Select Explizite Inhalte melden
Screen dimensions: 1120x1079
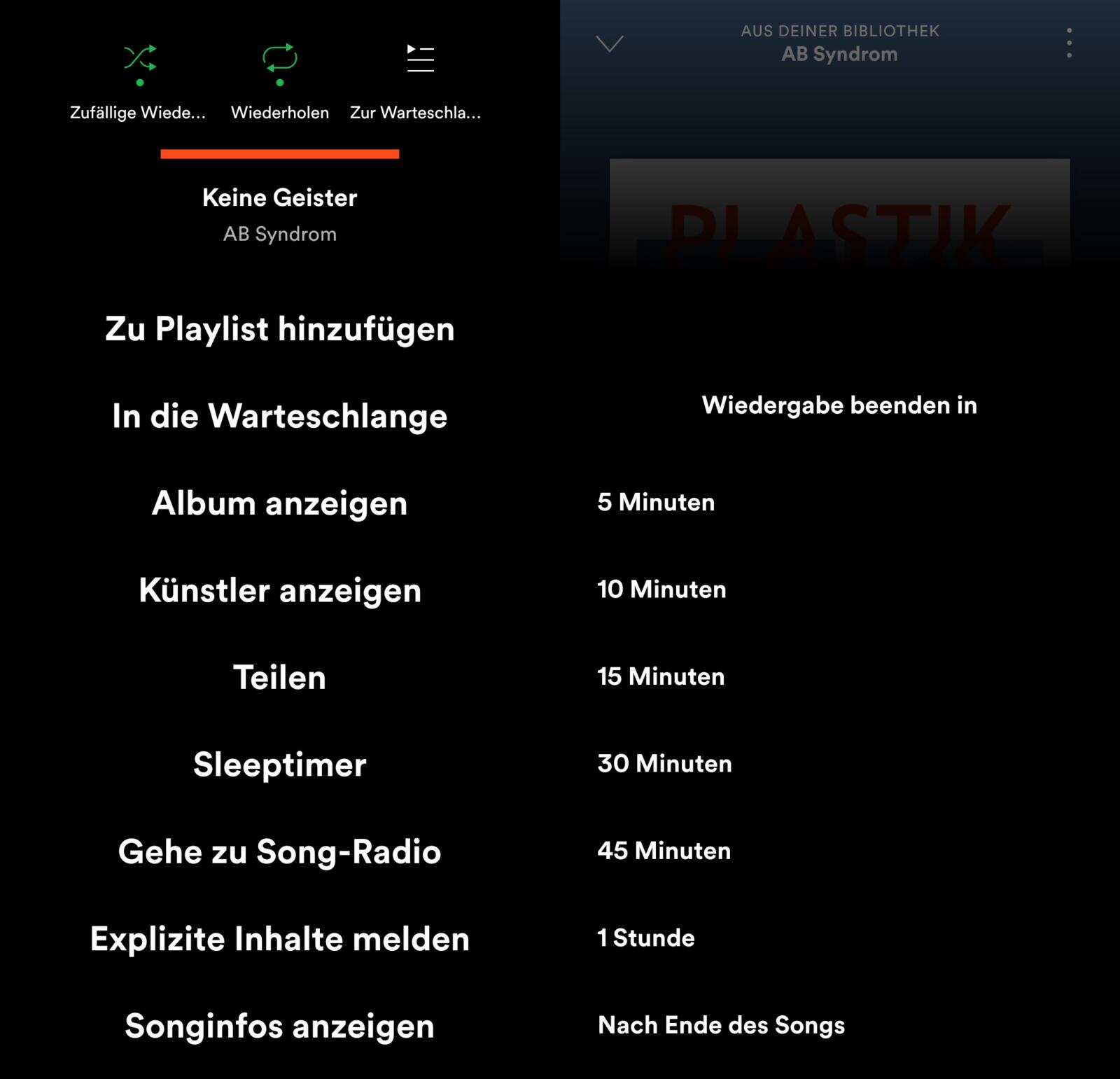(279, 939)
